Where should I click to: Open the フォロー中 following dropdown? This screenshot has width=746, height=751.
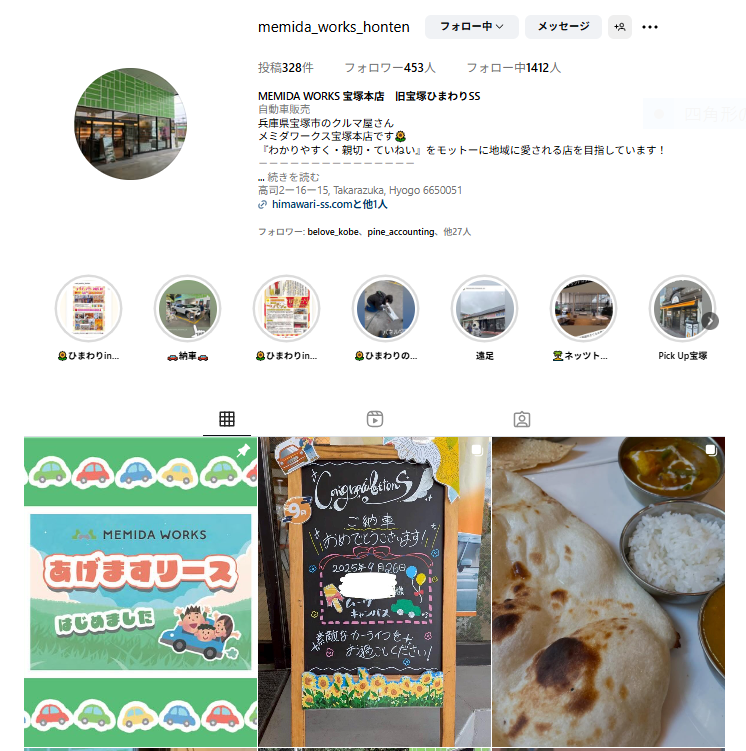tap(471, 27)
